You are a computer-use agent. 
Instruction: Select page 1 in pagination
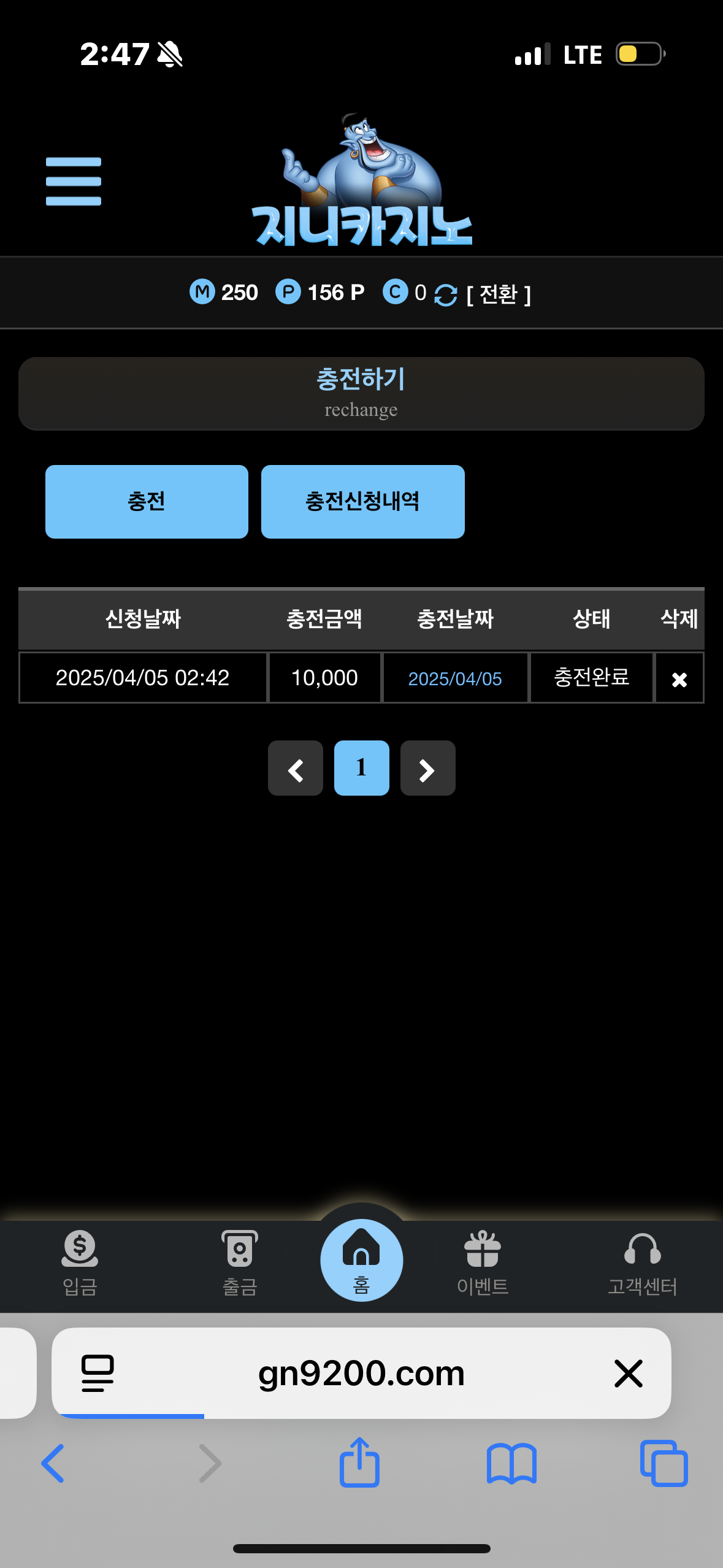[361, 768]
